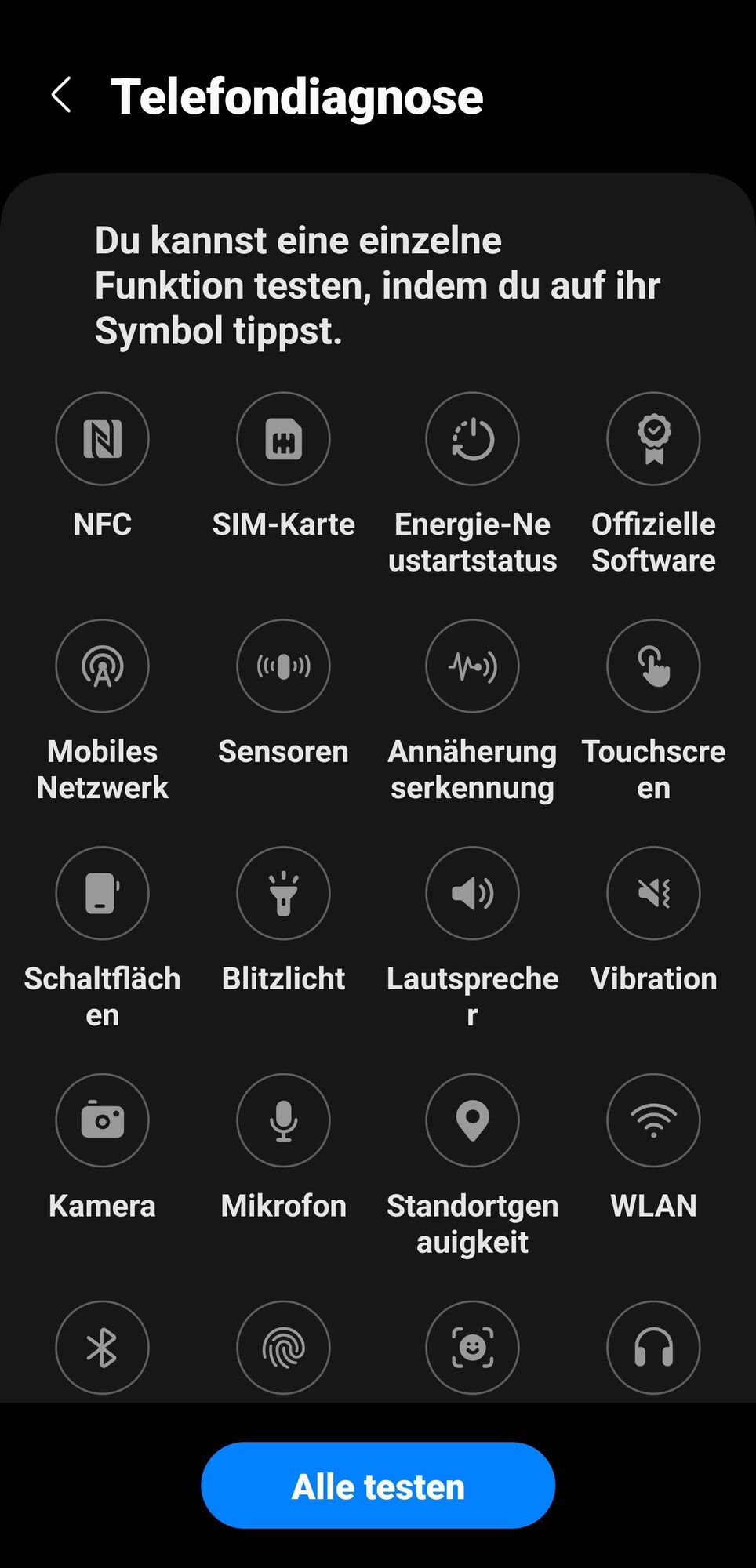
Task: Open the fingerprint sensor test
Action: click(283, 1348)
